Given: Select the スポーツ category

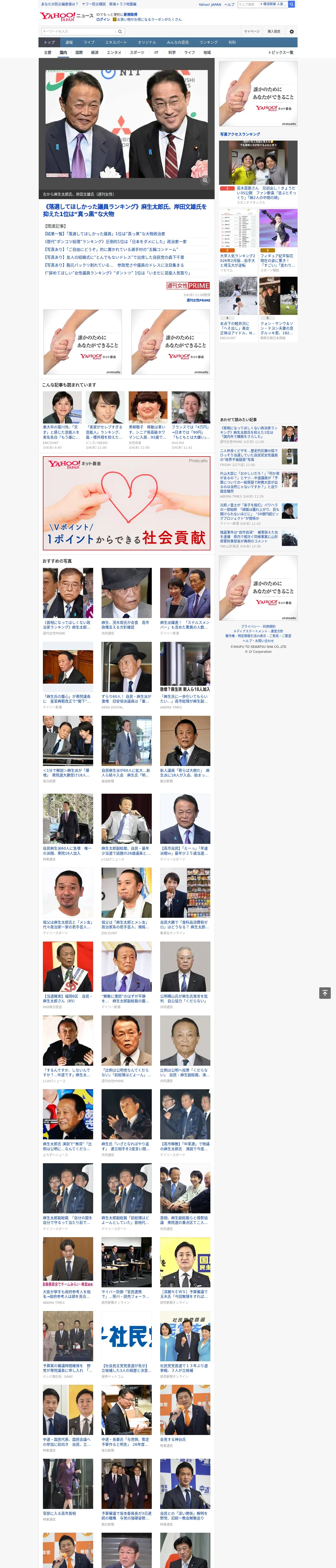Looking at the screenshot, I should (137, 52).
